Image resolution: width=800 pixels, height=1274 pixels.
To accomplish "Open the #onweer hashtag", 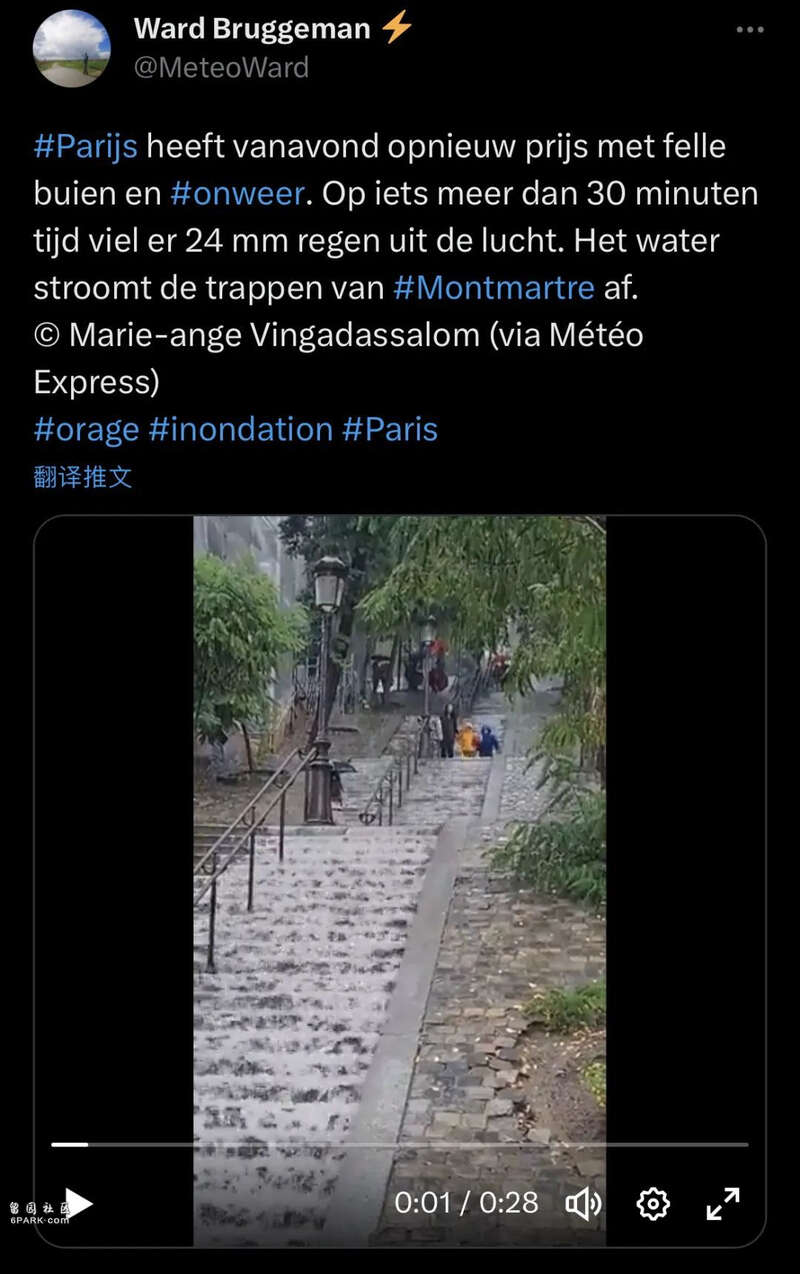I will pos(237,193).
